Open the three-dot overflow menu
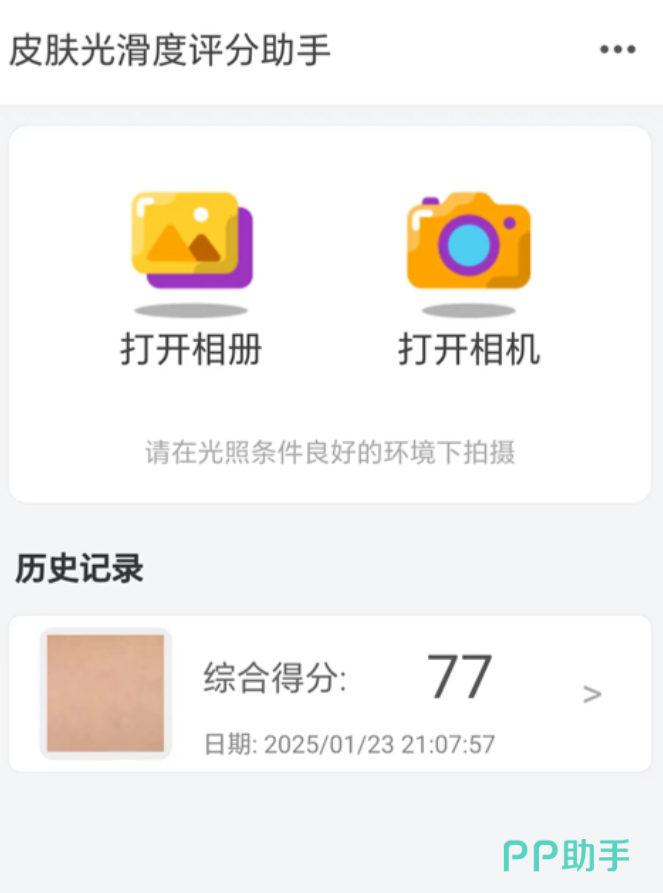Image resolution: width=663 pixels, height=893 pixels. pos(617,50)
